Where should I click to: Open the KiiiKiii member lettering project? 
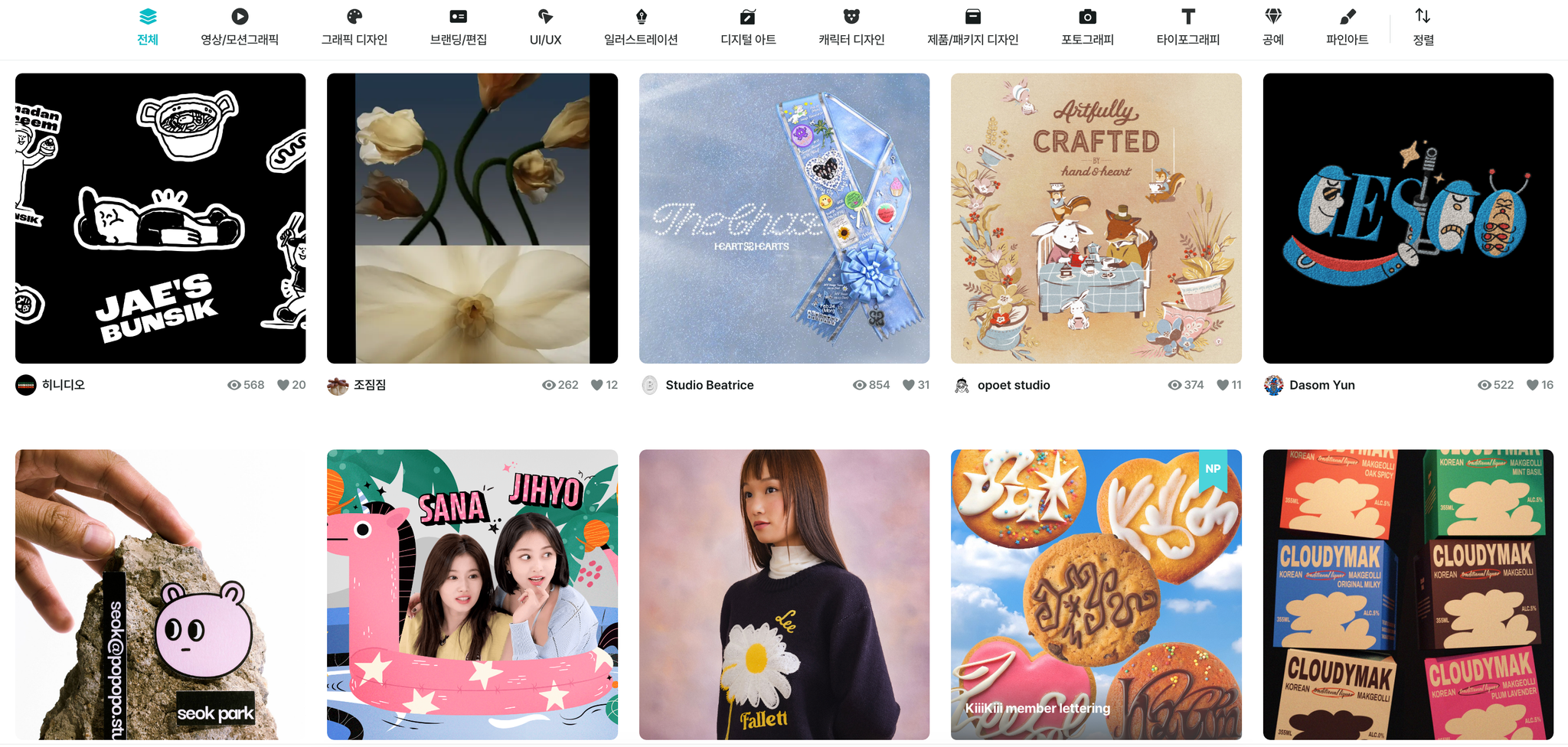[1096, 594]
